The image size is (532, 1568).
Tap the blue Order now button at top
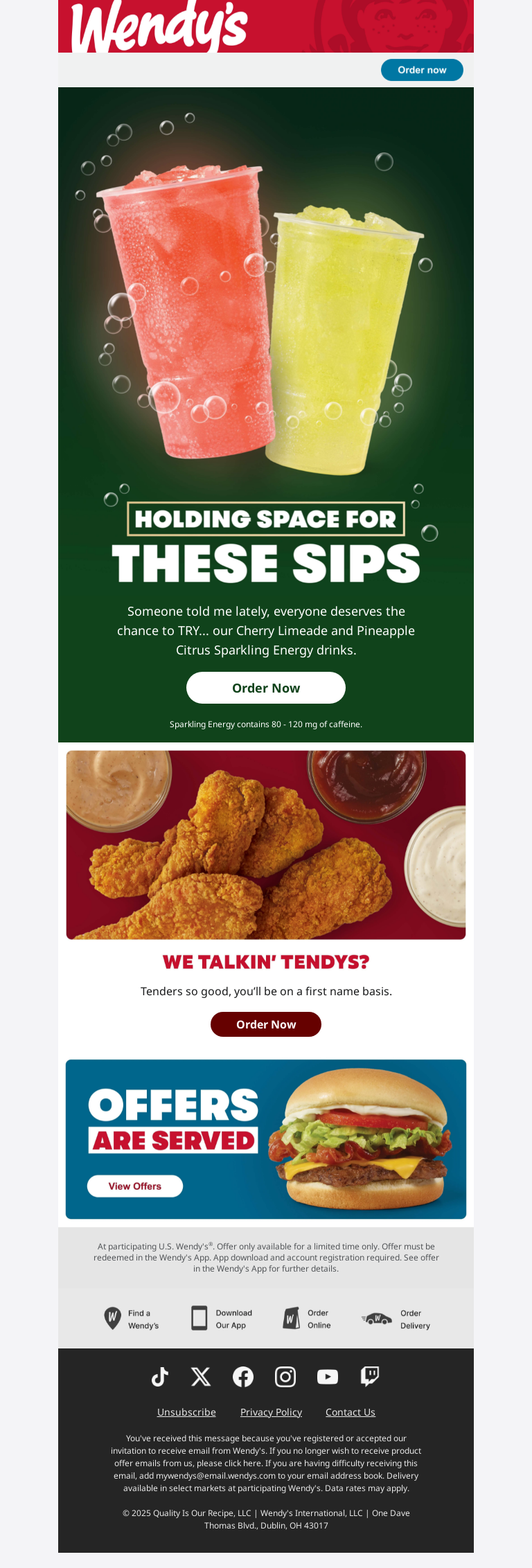pyautogui.click(x=422, y=70)
